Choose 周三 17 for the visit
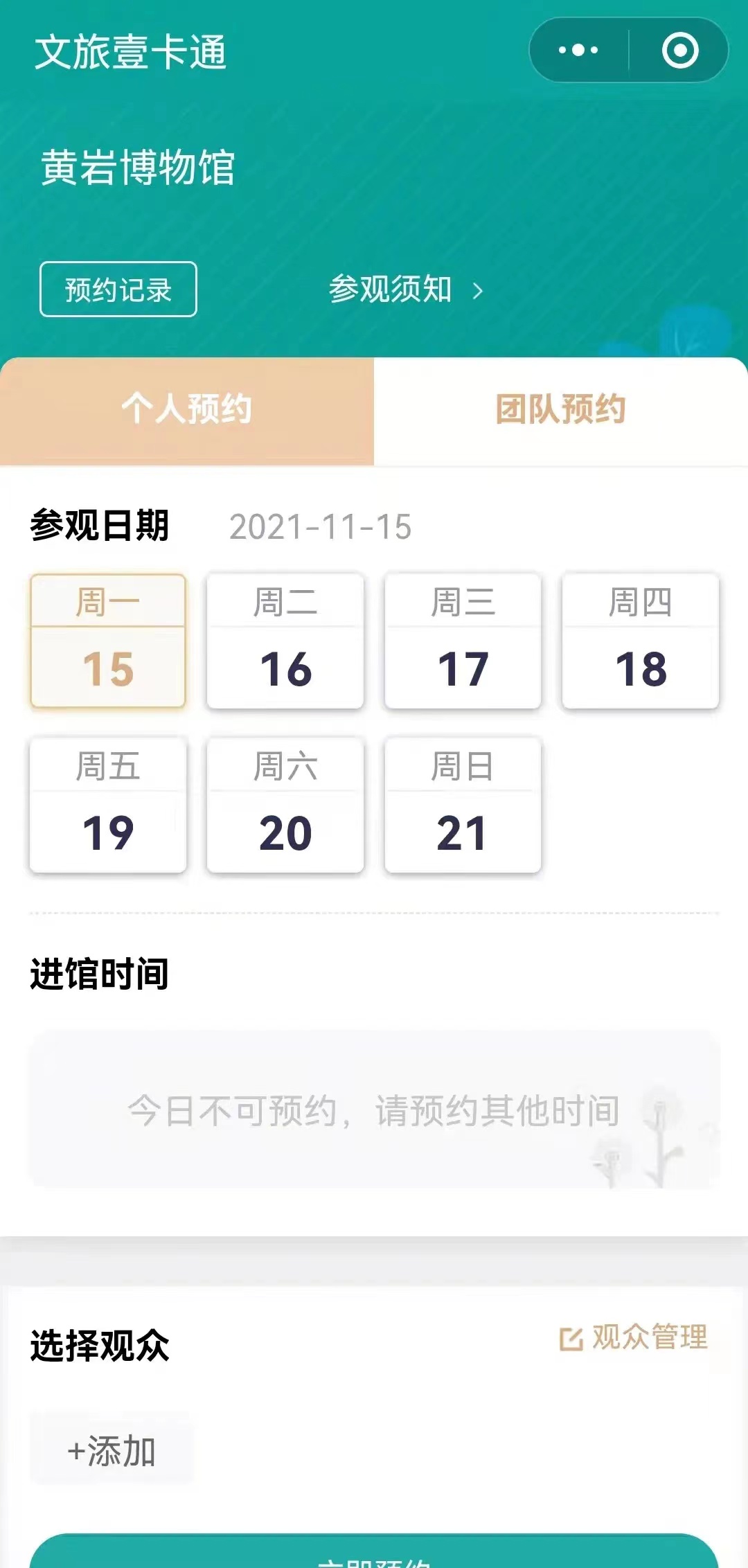The height and width of the screenshot is (1568, 748). (x=463, y=641)
